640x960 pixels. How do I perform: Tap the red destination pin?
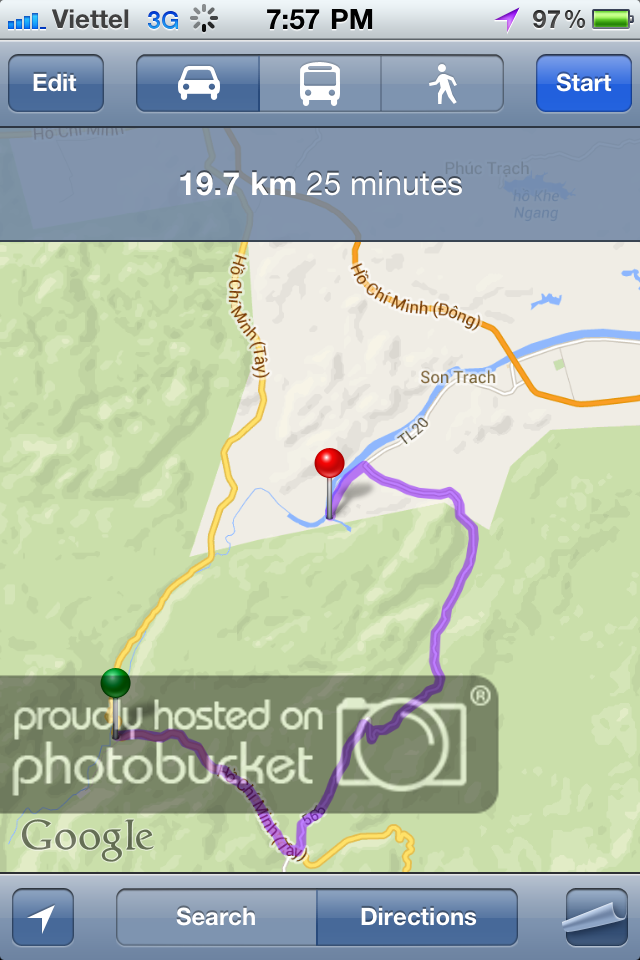pos(329,465)
